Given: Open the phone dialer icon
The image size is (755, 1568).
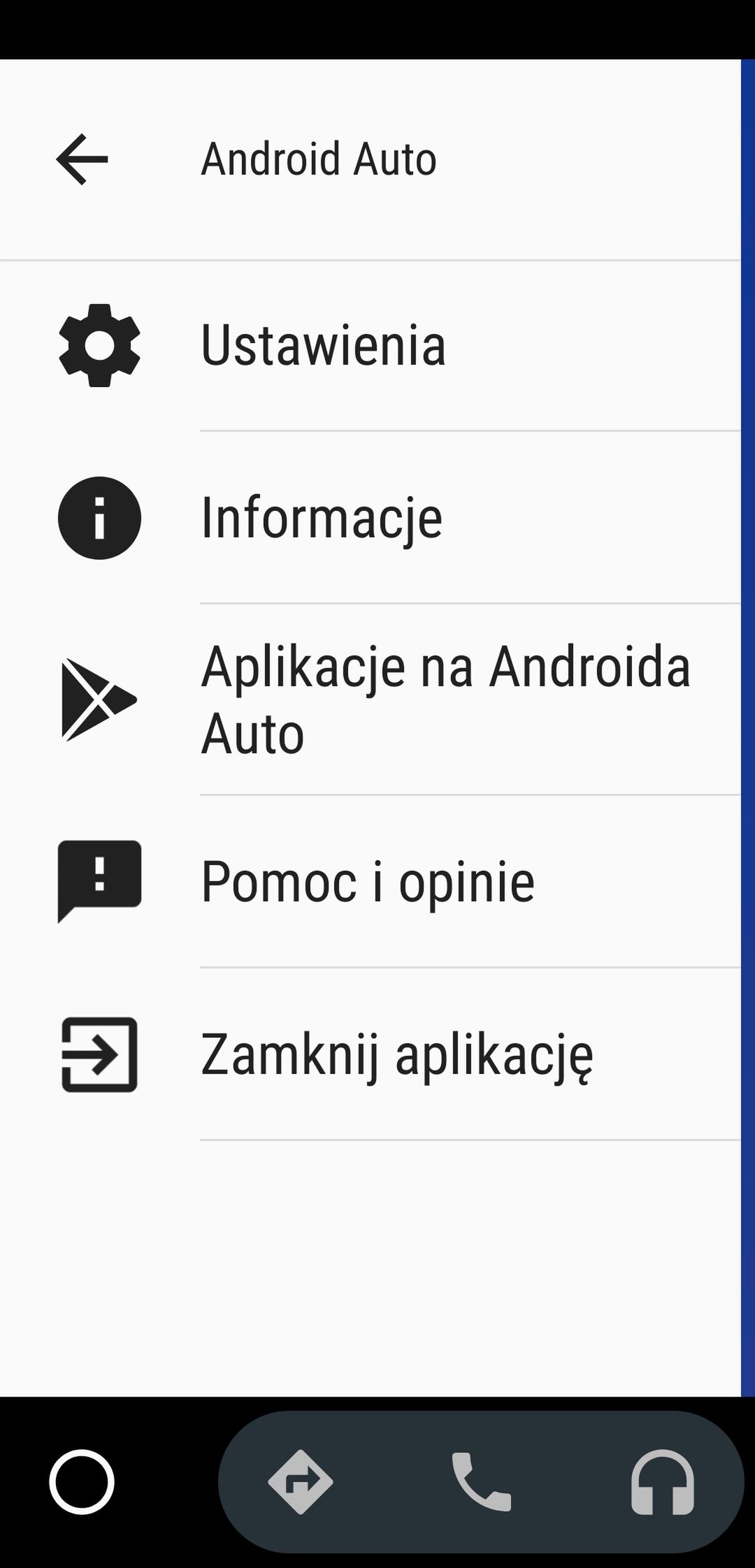Looking at the screenshot, I should [482, 1481].
